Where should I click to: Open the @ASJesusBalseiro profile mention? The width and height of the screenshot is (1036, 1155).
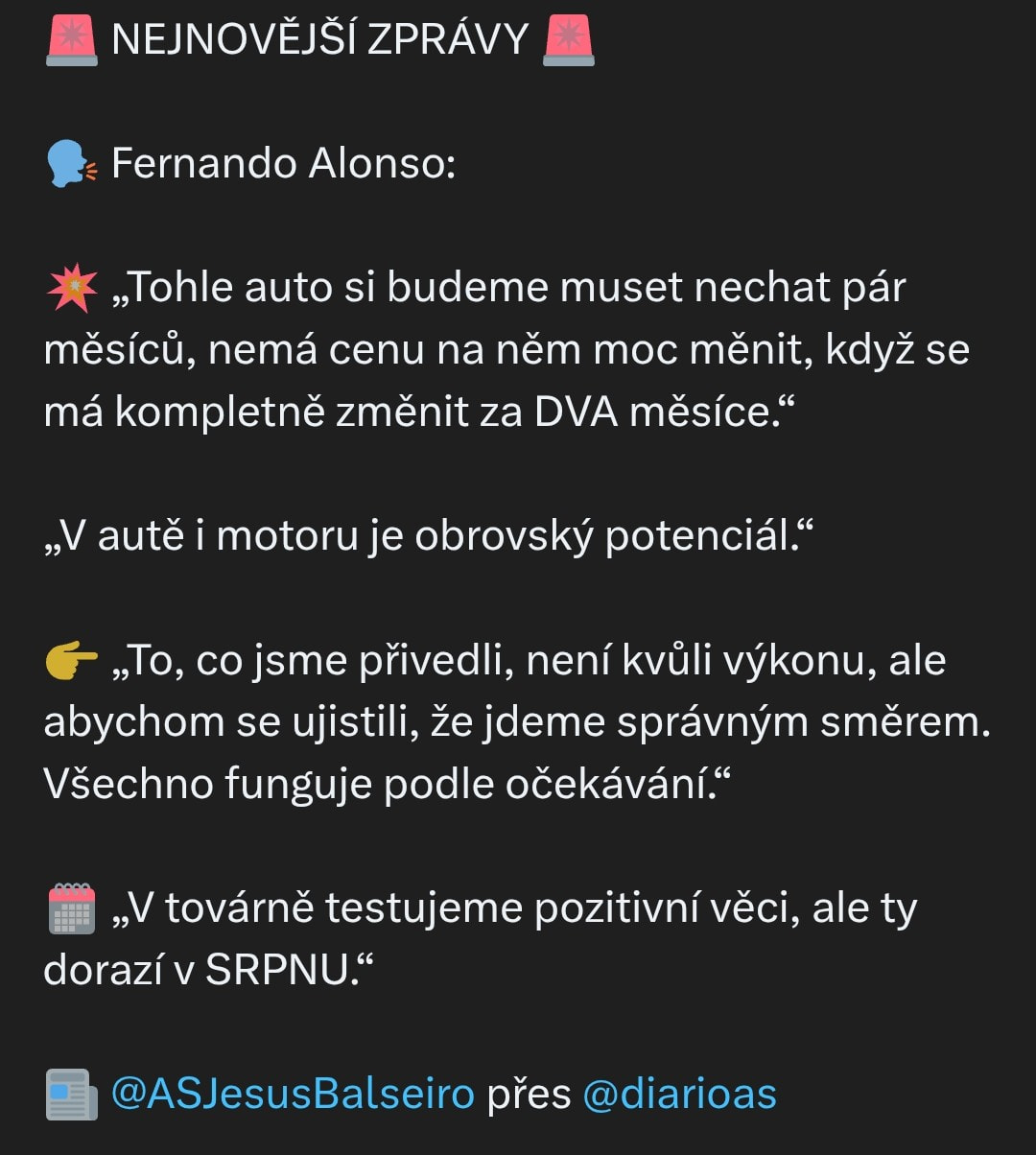click(293, 1094)
